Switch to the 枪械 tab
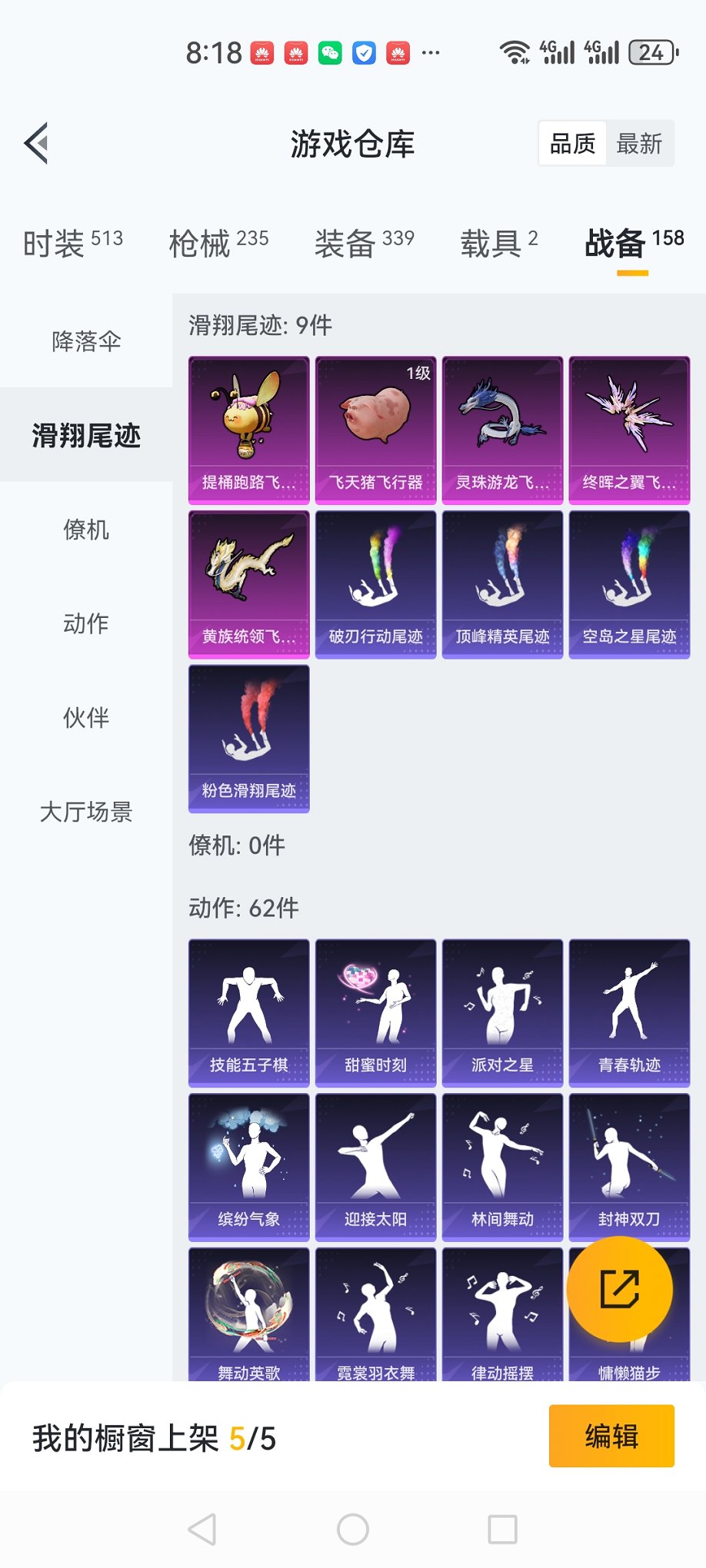 click(x=218, y=244)
